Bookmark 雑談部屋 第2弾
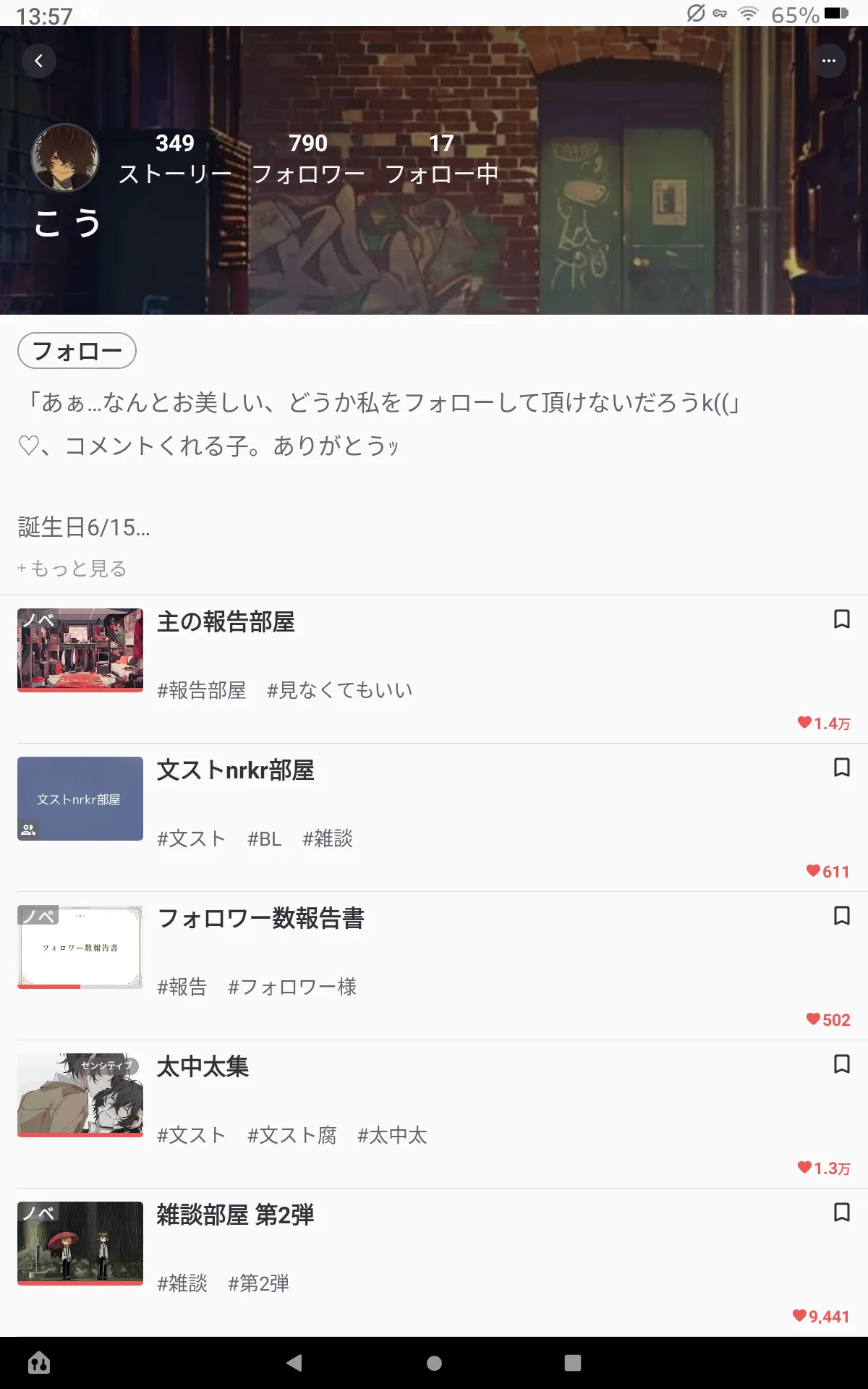Image resolution: width=868 pixels, height=1389 pixels. pyautogui.click(x=842, y=1212)
